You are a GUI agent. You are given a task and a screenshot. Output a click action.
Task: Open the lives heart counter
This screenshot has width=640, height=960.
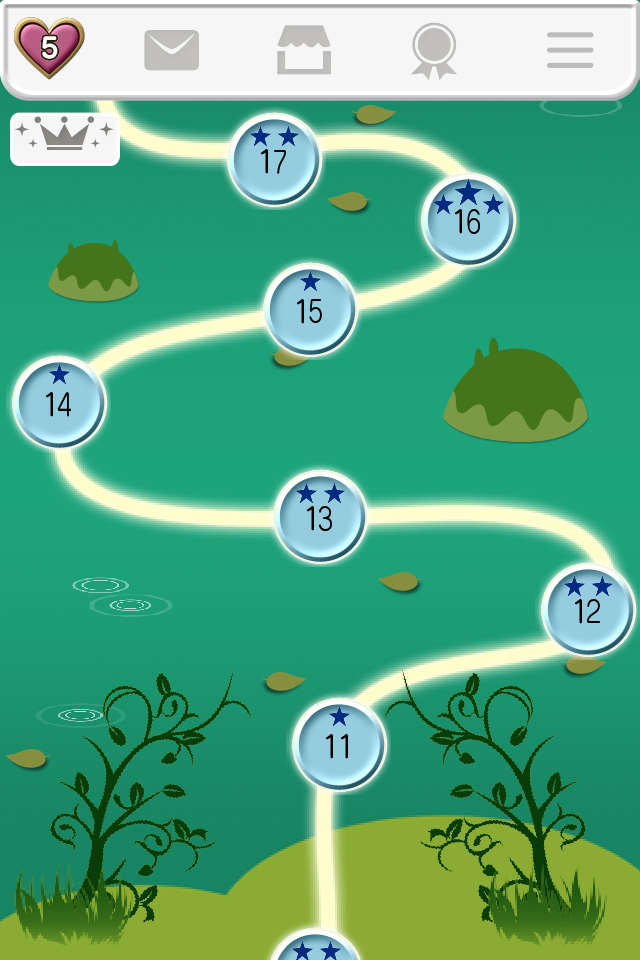49,47
